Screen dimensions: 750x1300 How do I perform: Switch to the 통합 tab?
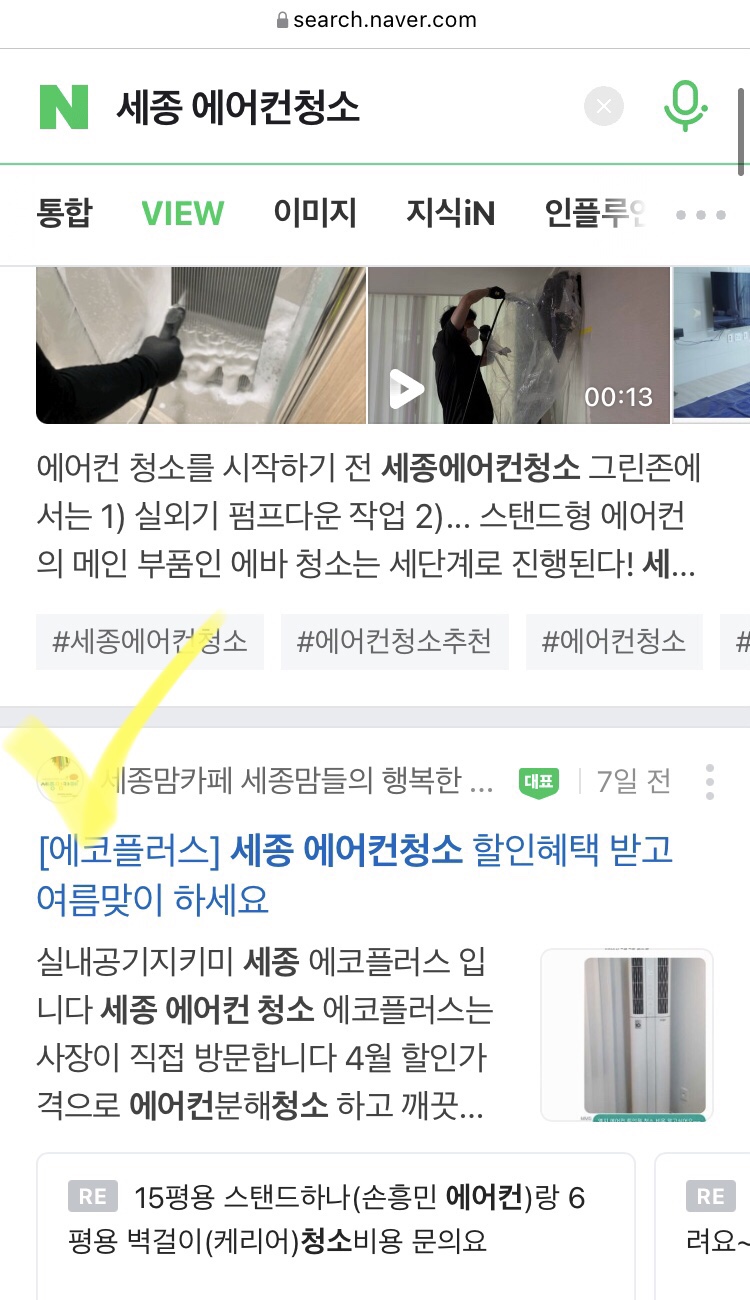click(64, 213)
